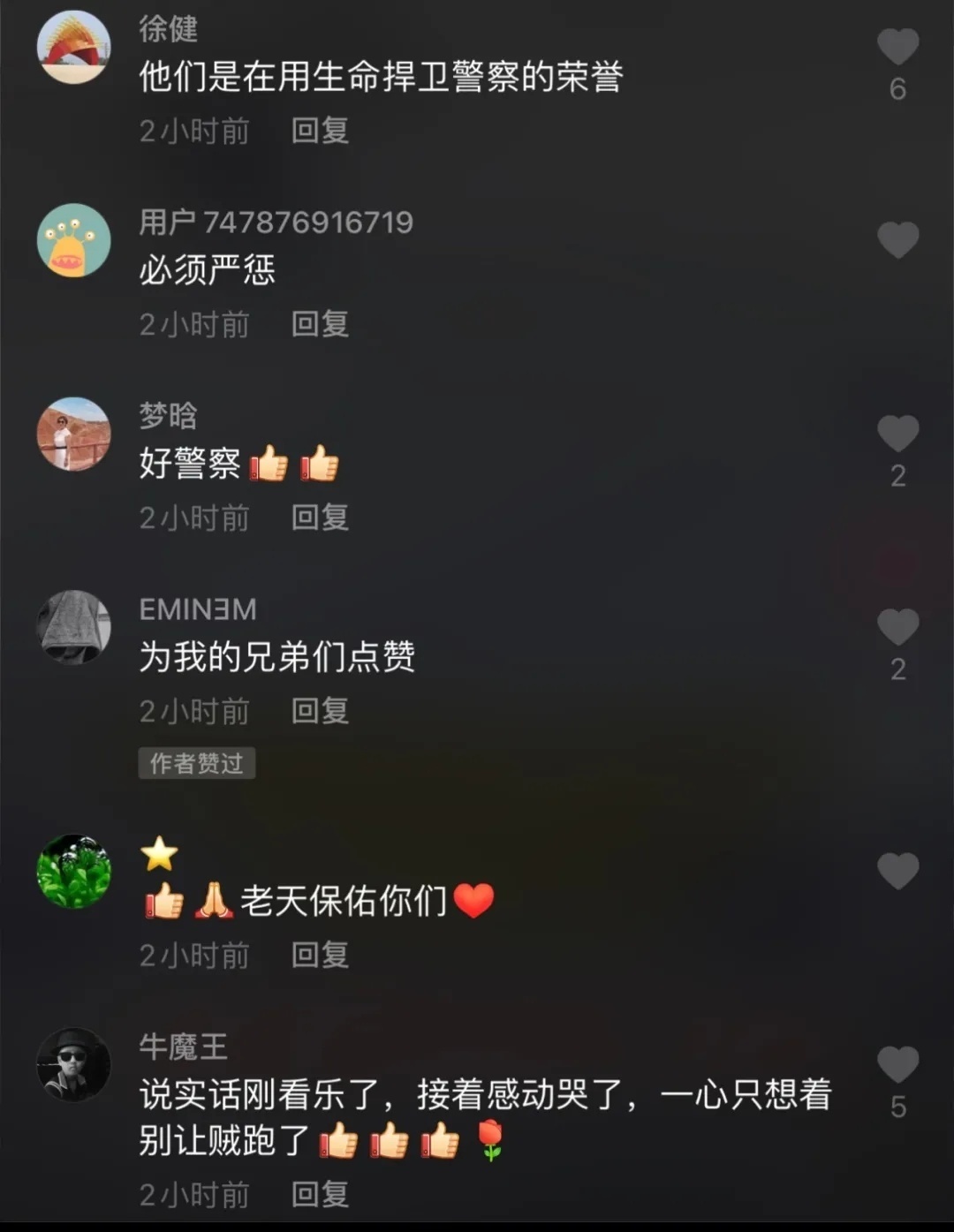
Task: Reply to the comment 老天保佑你们
Action: (320, 955)
